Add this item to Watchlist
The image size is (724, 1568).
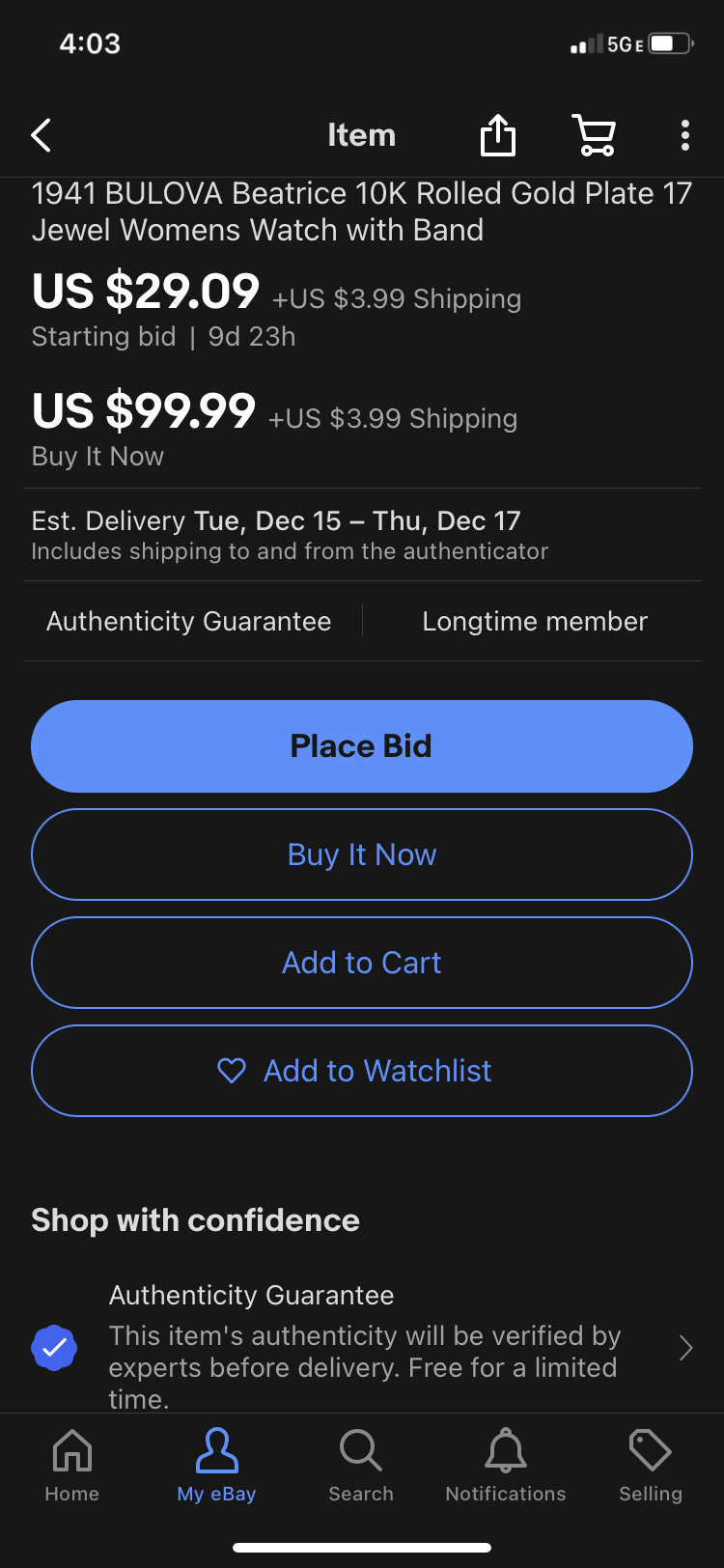point(362,1071)
